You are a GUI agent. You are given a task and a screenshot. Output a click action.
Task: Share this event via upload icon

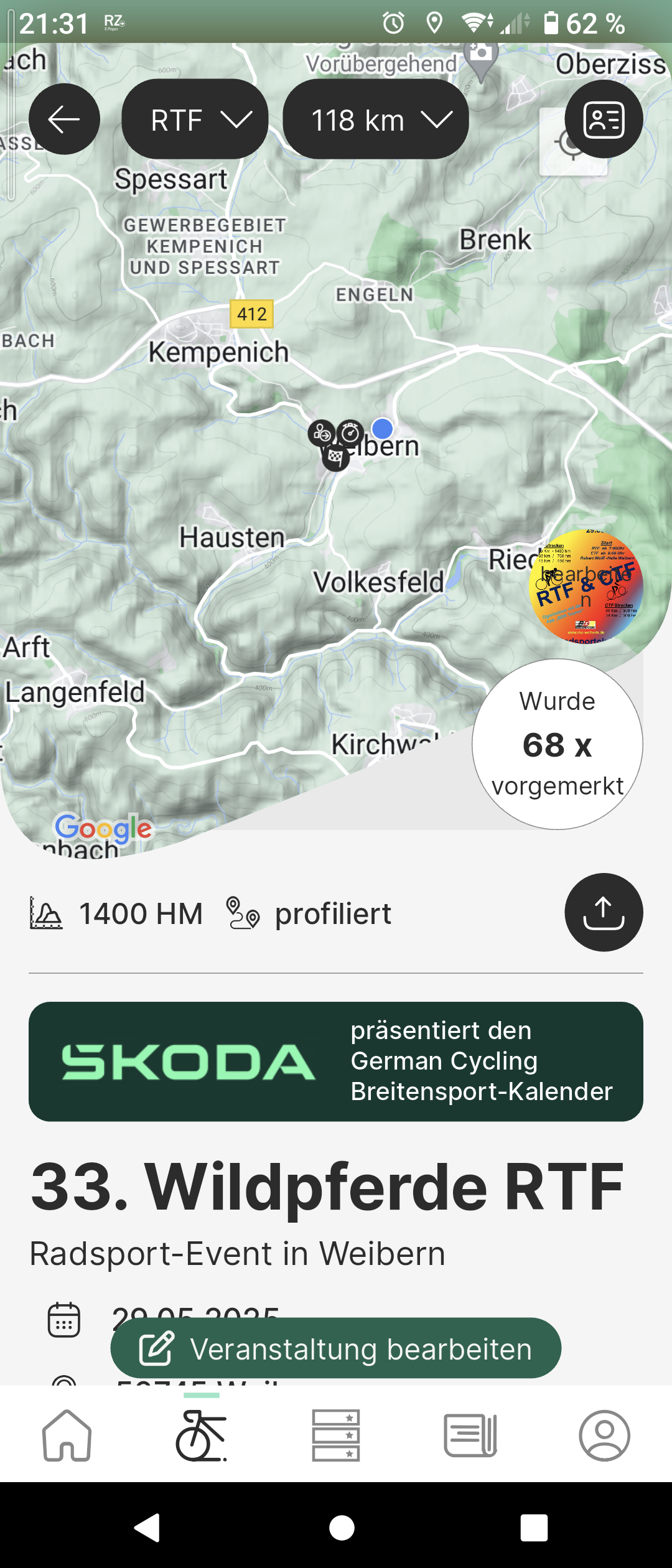tap(603, 912)
